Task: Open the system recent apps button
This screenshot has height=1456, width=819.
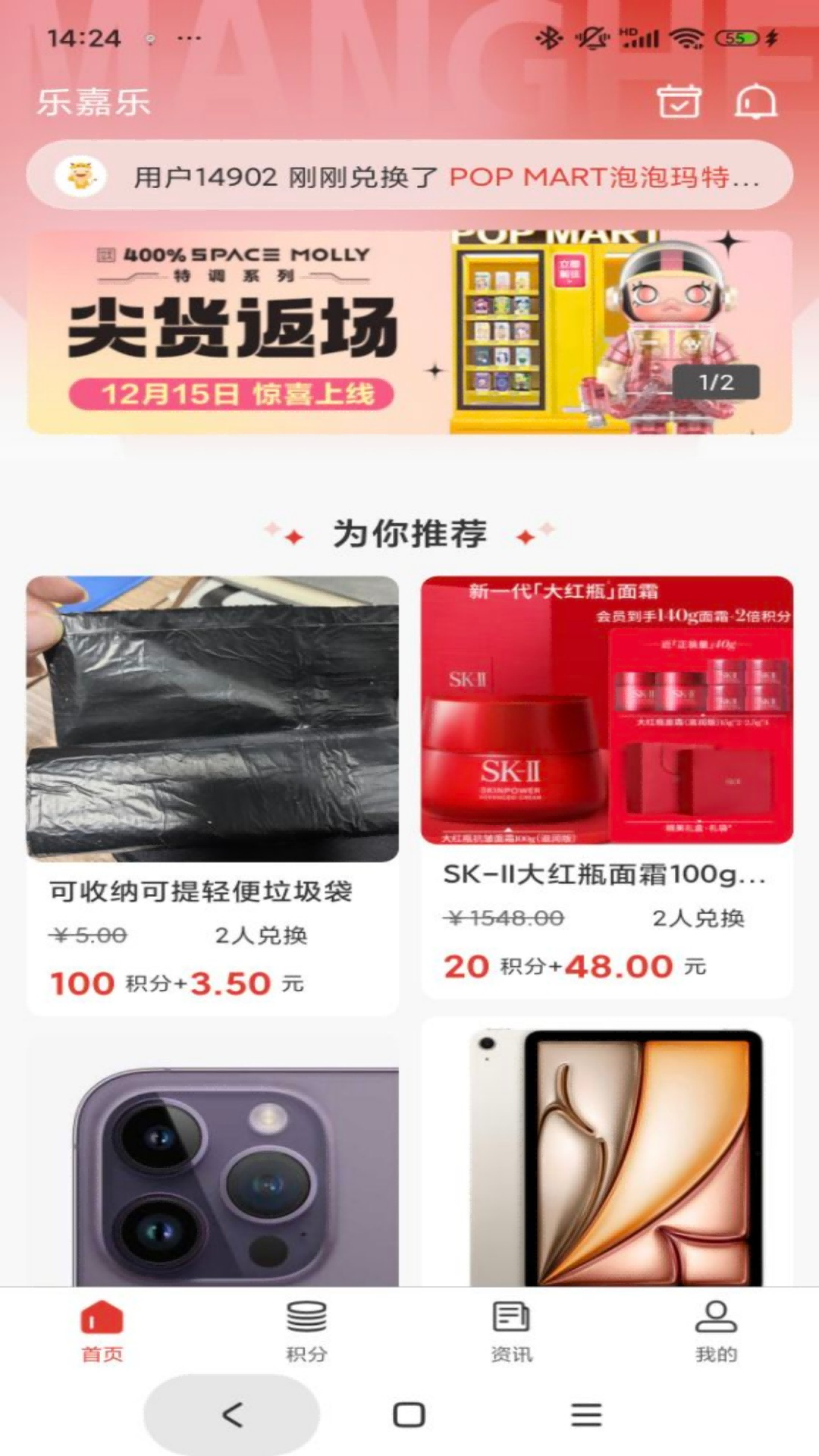Action: [586, 1414]
